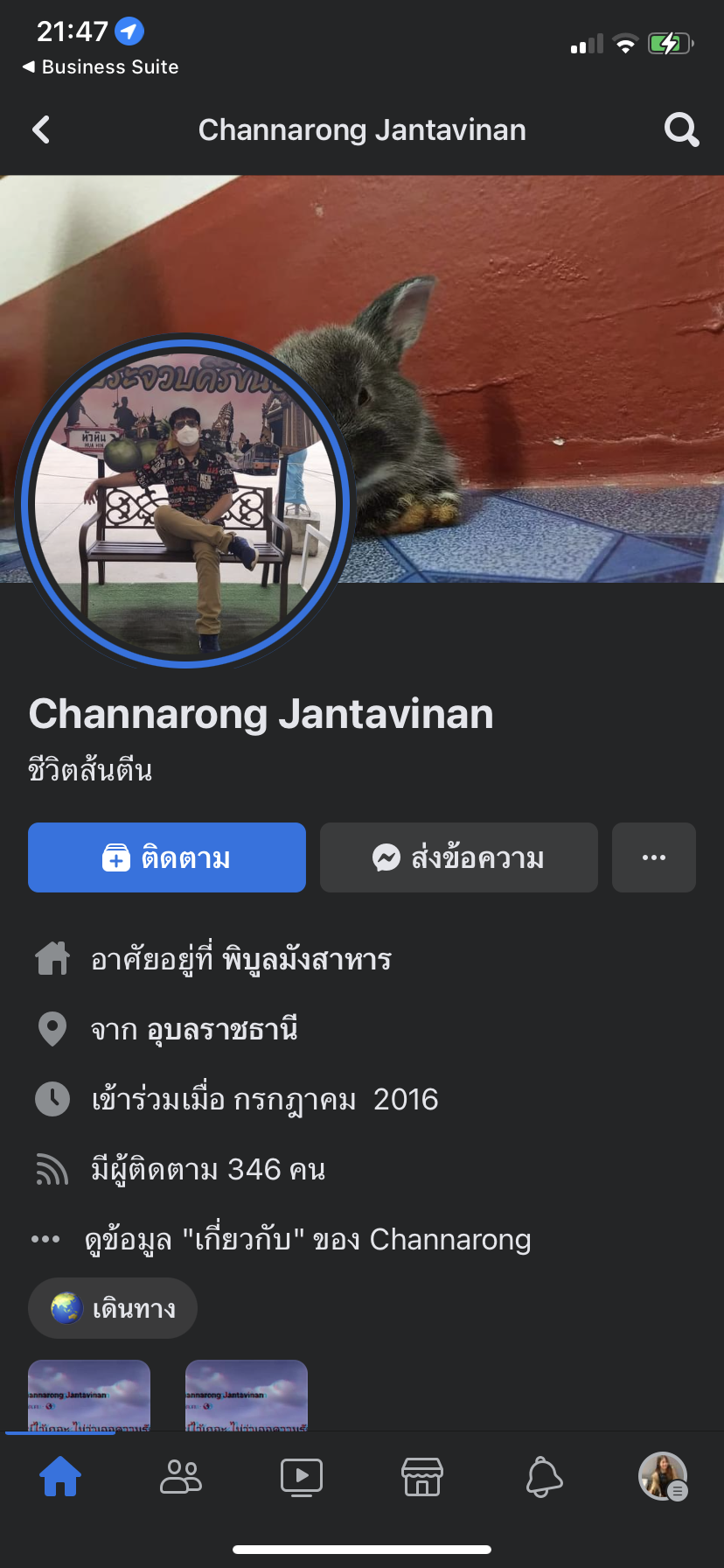The image size is (724, 1568).
Task: Switch to the Home feed tab
Action: [x=60, y=1477]
